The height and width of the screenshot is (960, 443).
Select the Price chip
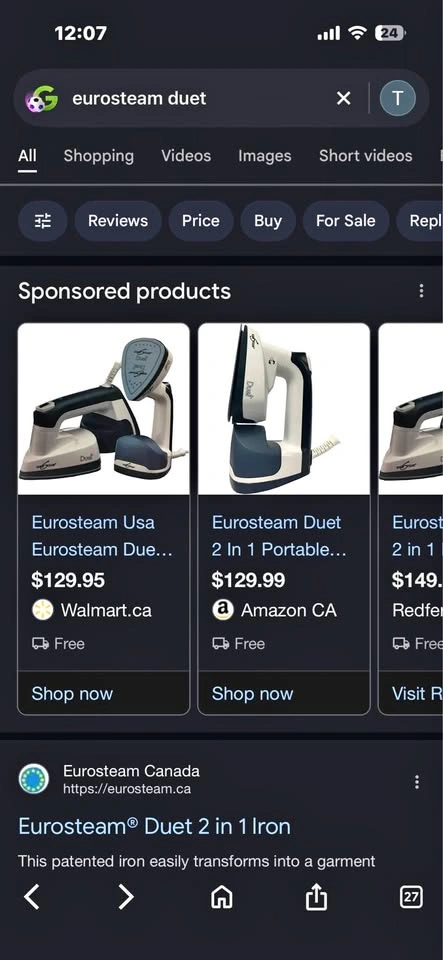(201, 221)
